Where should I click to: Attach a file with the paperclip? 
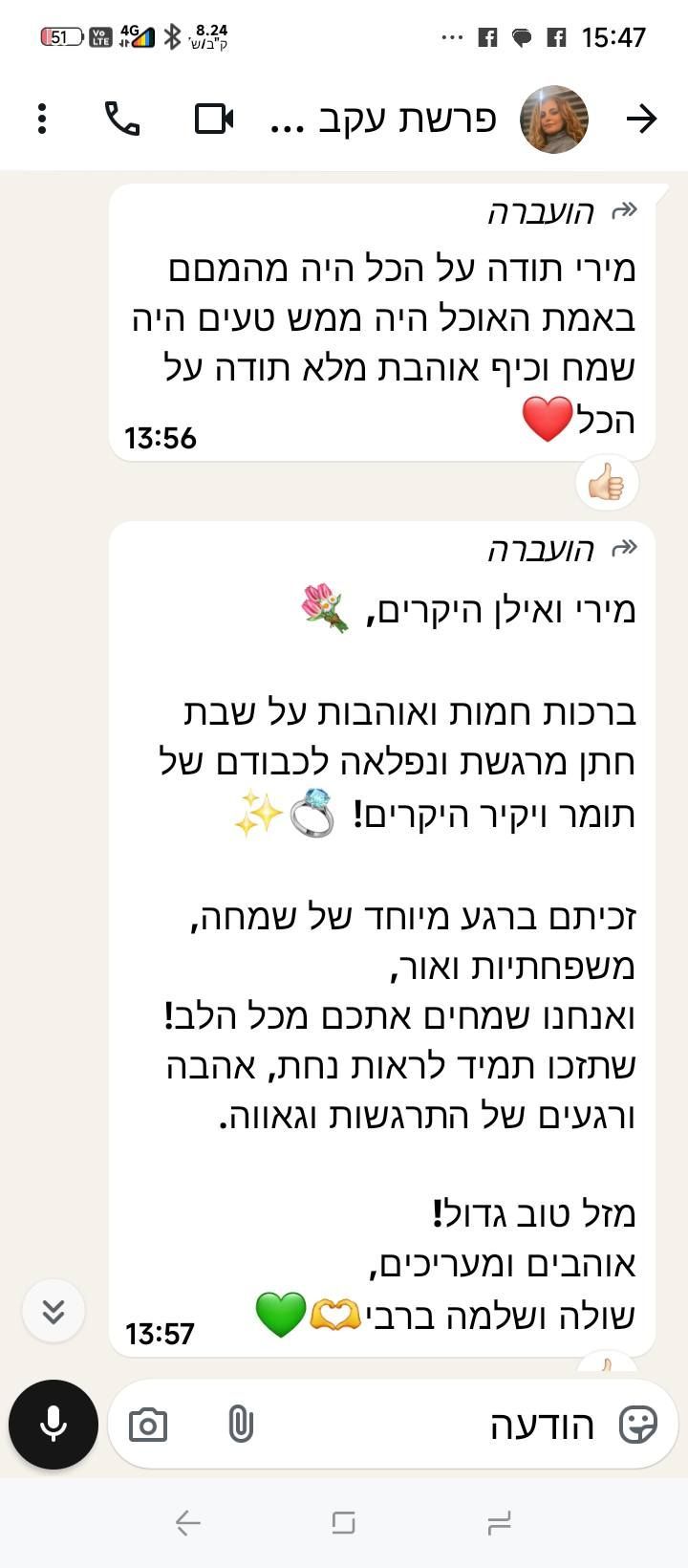[x=240, y=1425]
